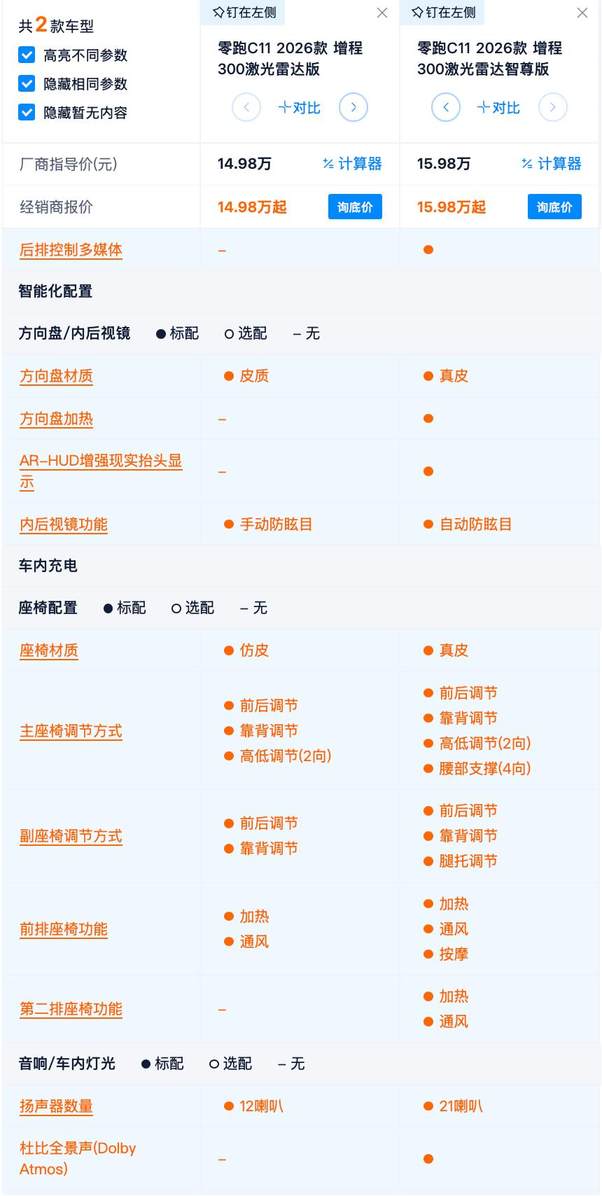The height and width of the screenshot is (1196, 602).
Task: Tap the right arrow under 激光雷达版
Action: tap(353, 107)
